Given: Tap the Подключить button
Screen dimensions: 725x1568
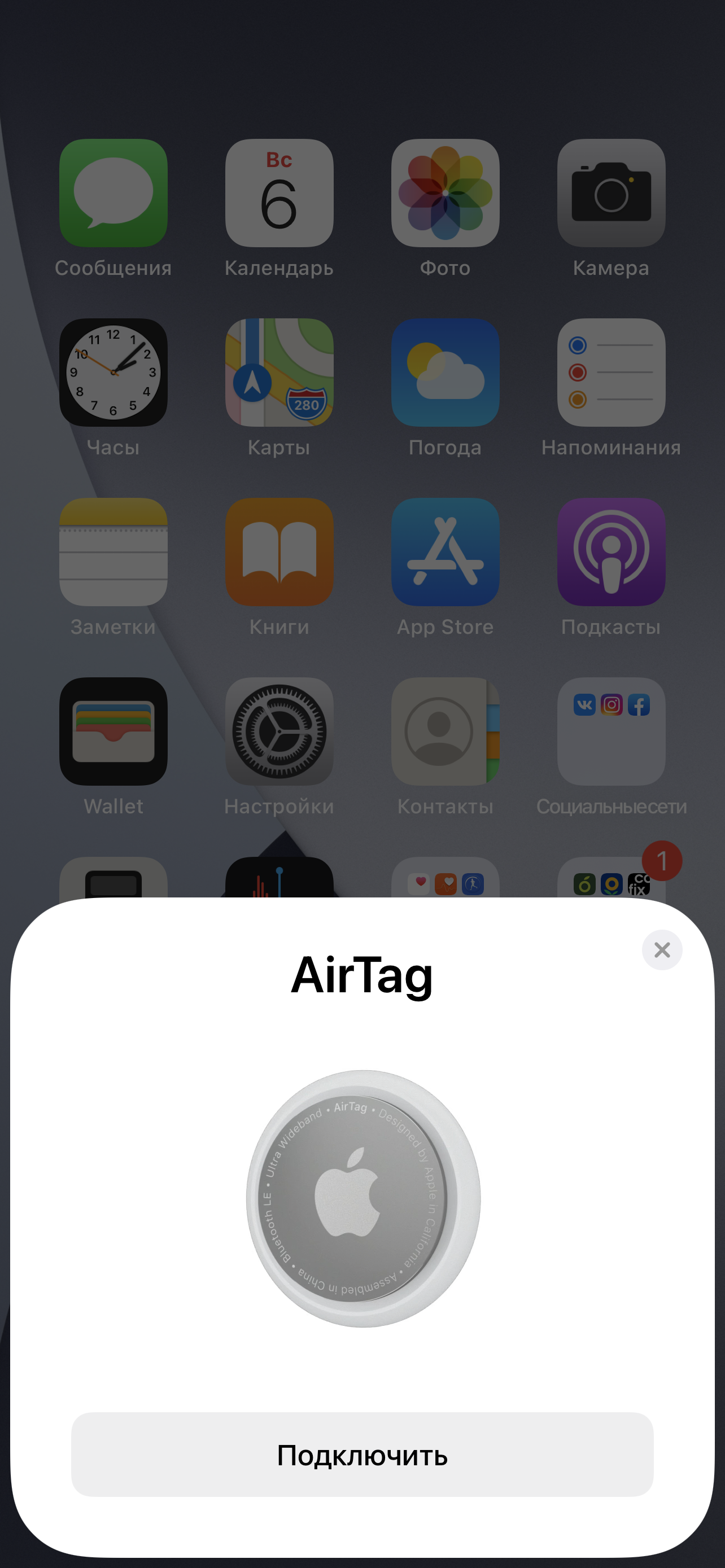Looking at the screenshot, I should [x=362, y=1455].
